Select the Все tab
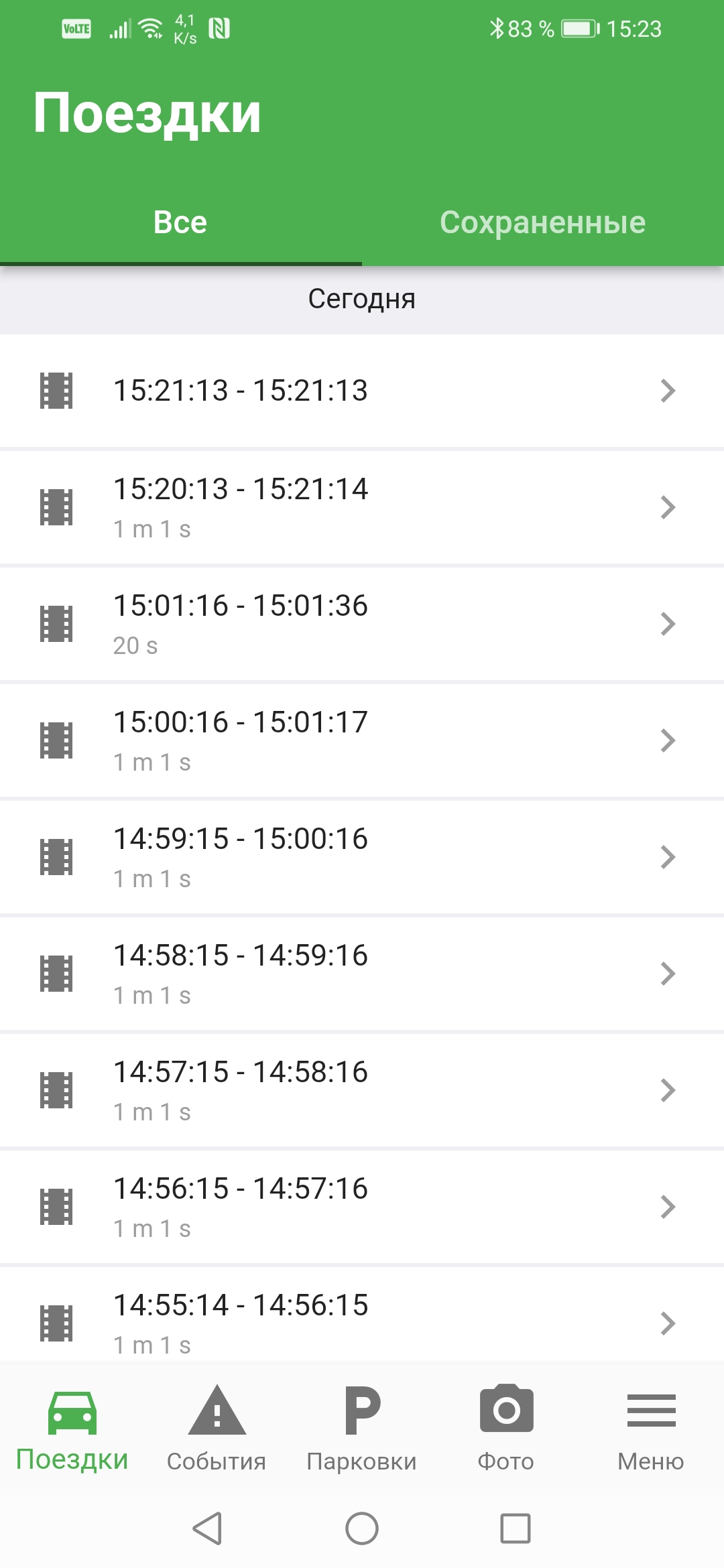Viewport: 724px width, 1568px height. 180,223
